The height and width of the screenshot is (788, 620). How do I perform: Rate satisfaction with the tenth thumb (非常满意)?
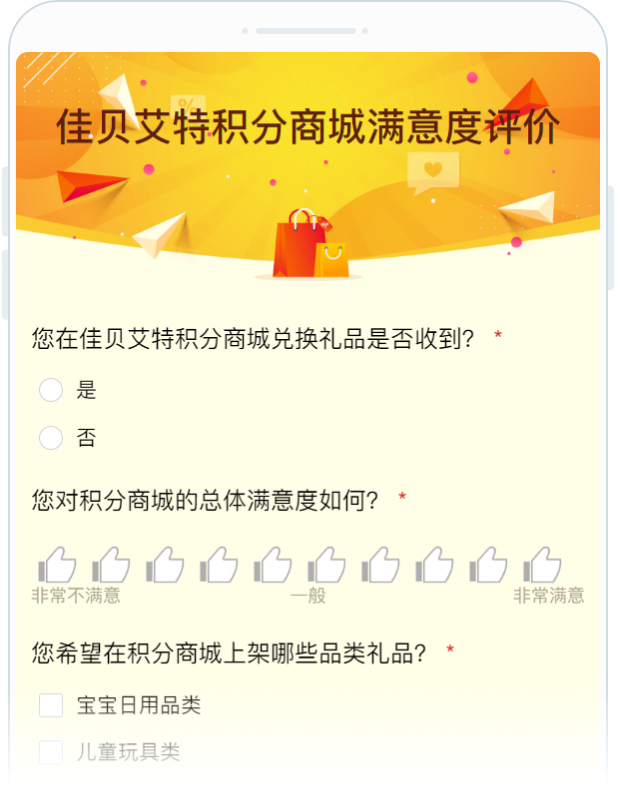[x=543, y=566]
